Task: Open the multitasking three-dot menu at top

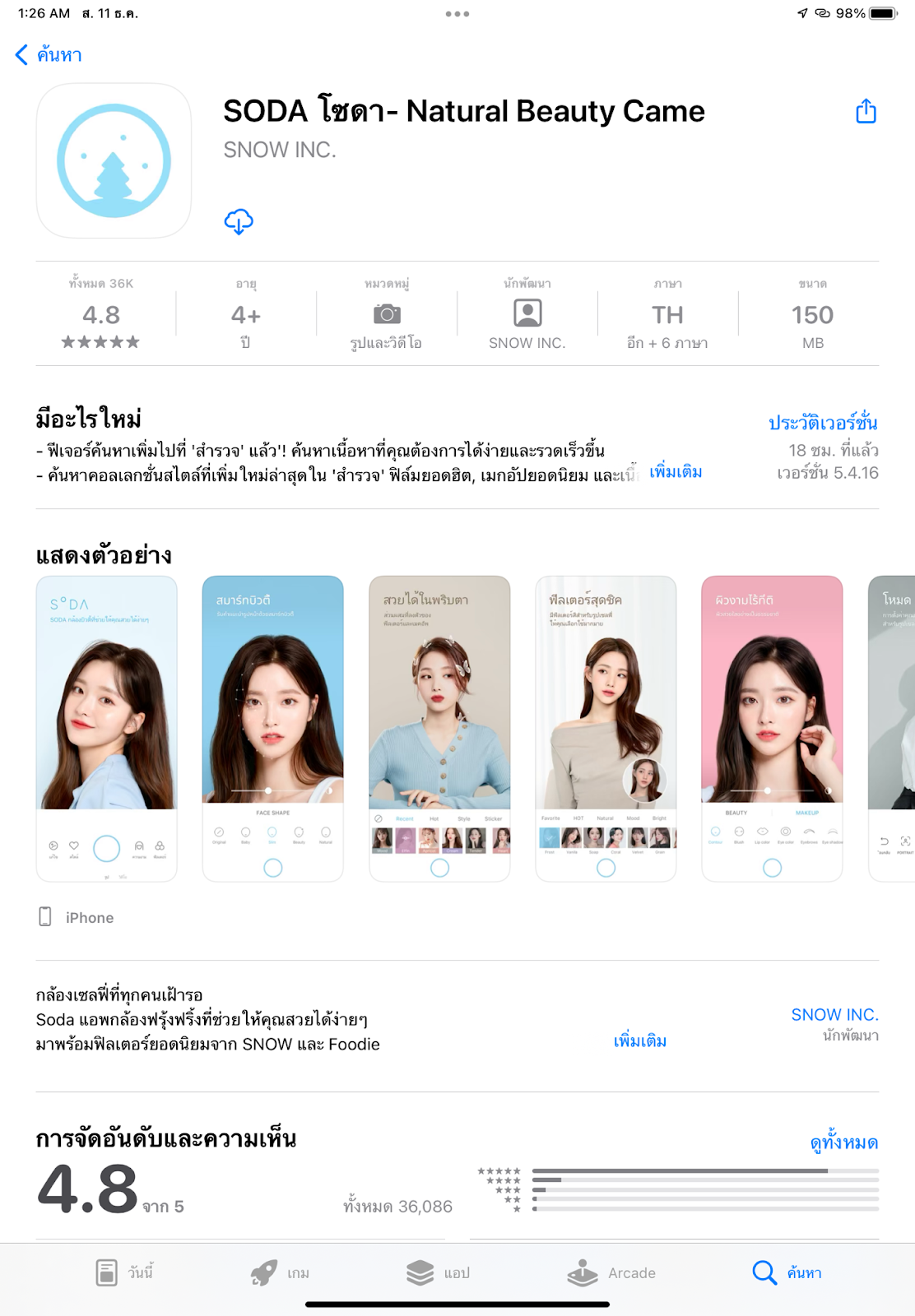Action: tap(457, 14)
